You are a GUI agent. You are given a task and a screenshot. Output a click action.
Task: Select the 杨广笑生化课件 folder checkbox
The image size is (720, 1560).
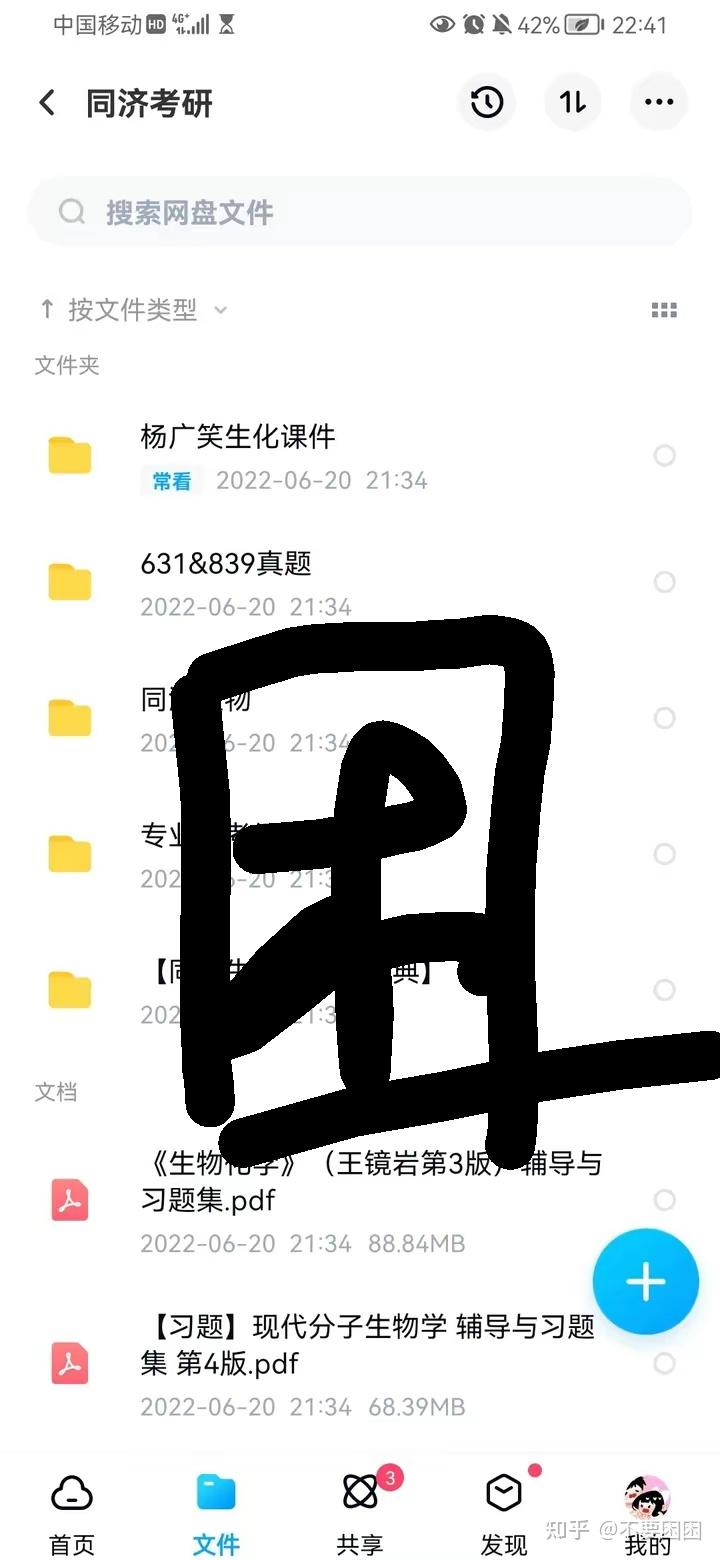point(664,456)
